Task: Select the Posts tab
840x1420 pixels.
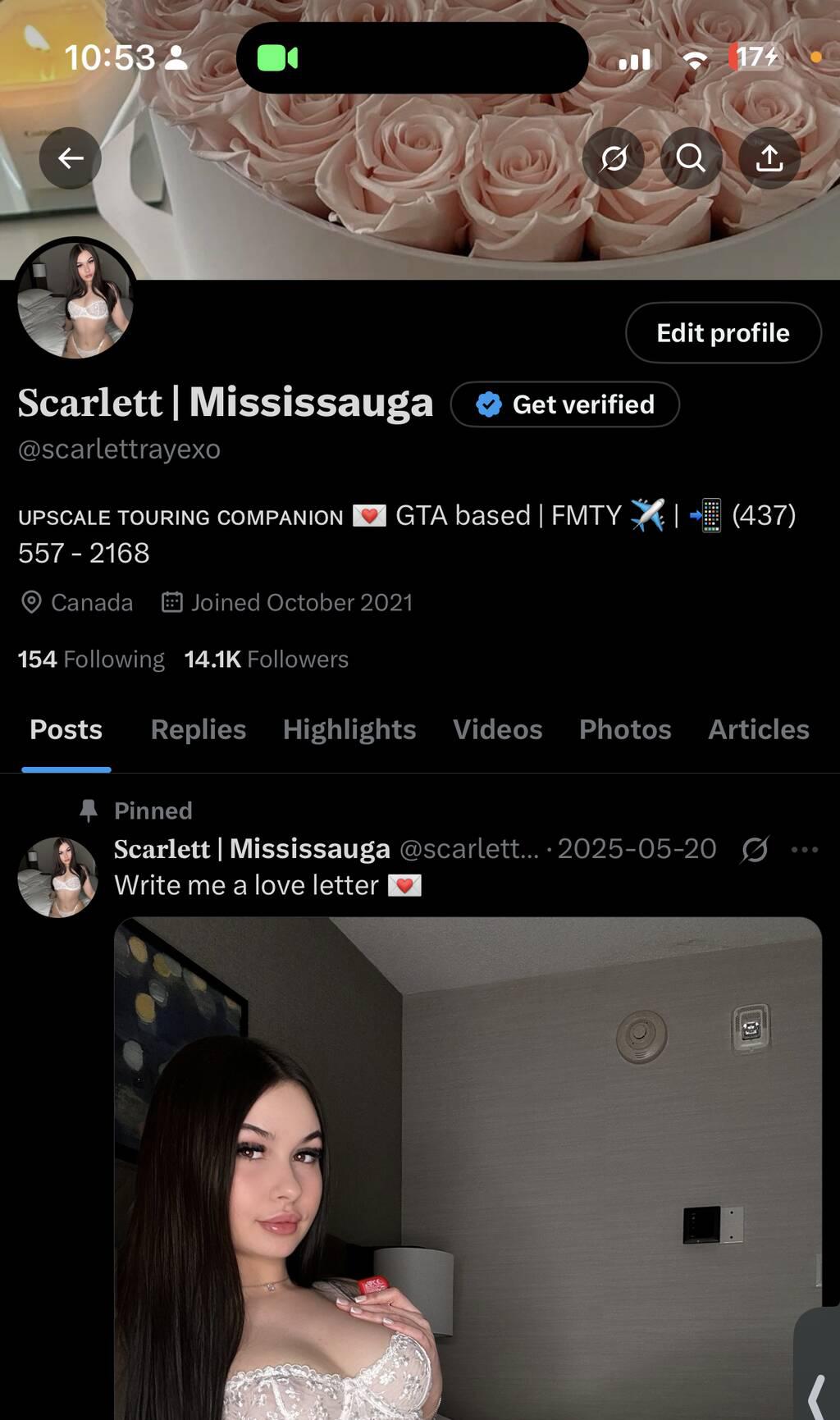Action: 66,730
